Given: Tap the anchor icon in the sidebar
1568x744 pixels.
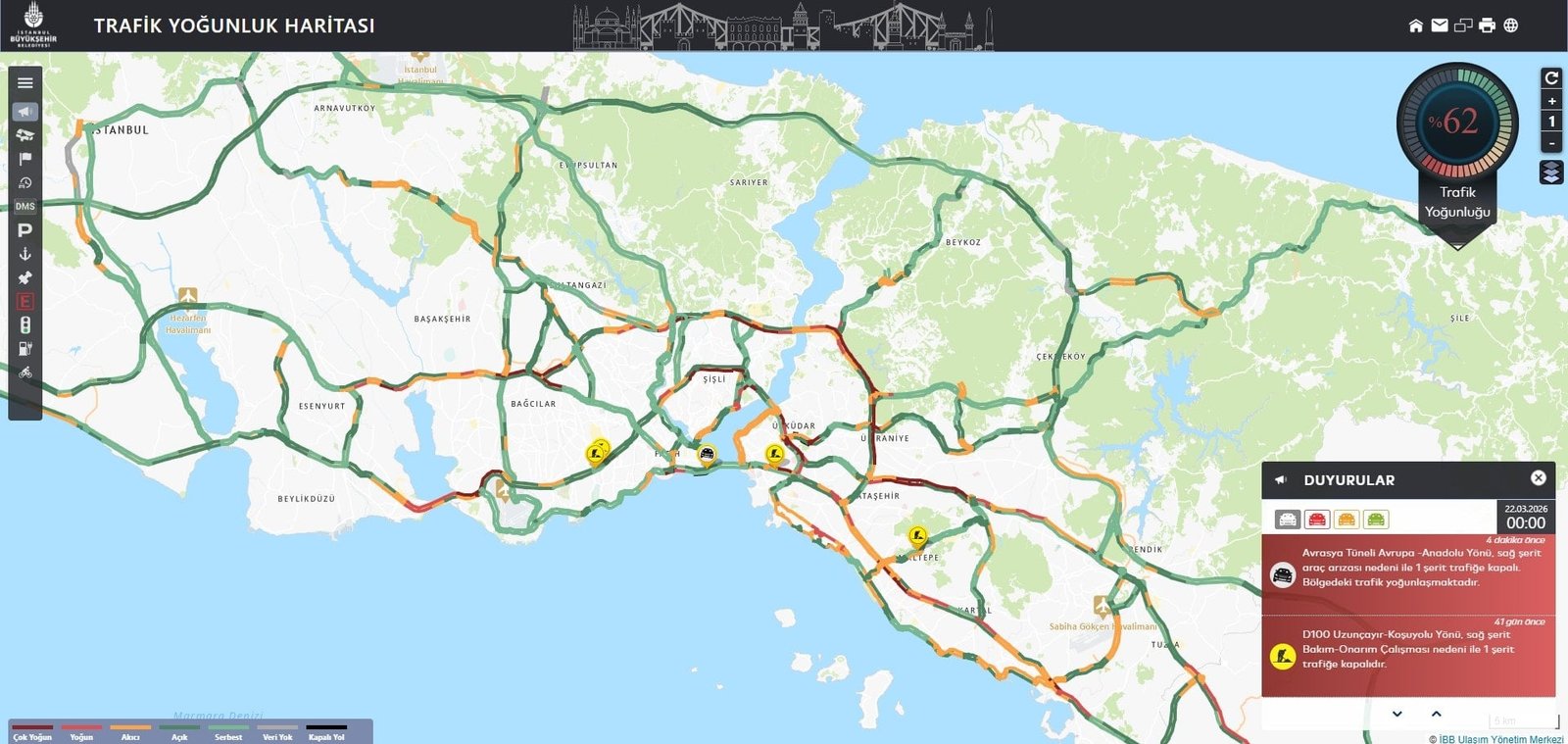Looking at the screenshot, I should pyautogui.click(x=25, y=254).
